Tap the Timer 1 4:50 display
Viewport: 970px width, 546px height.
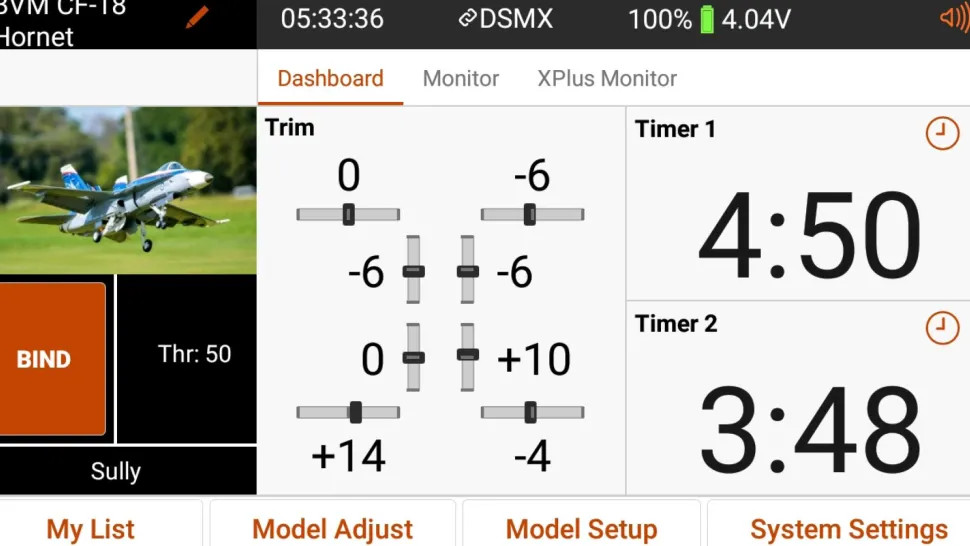click(808, 236)
